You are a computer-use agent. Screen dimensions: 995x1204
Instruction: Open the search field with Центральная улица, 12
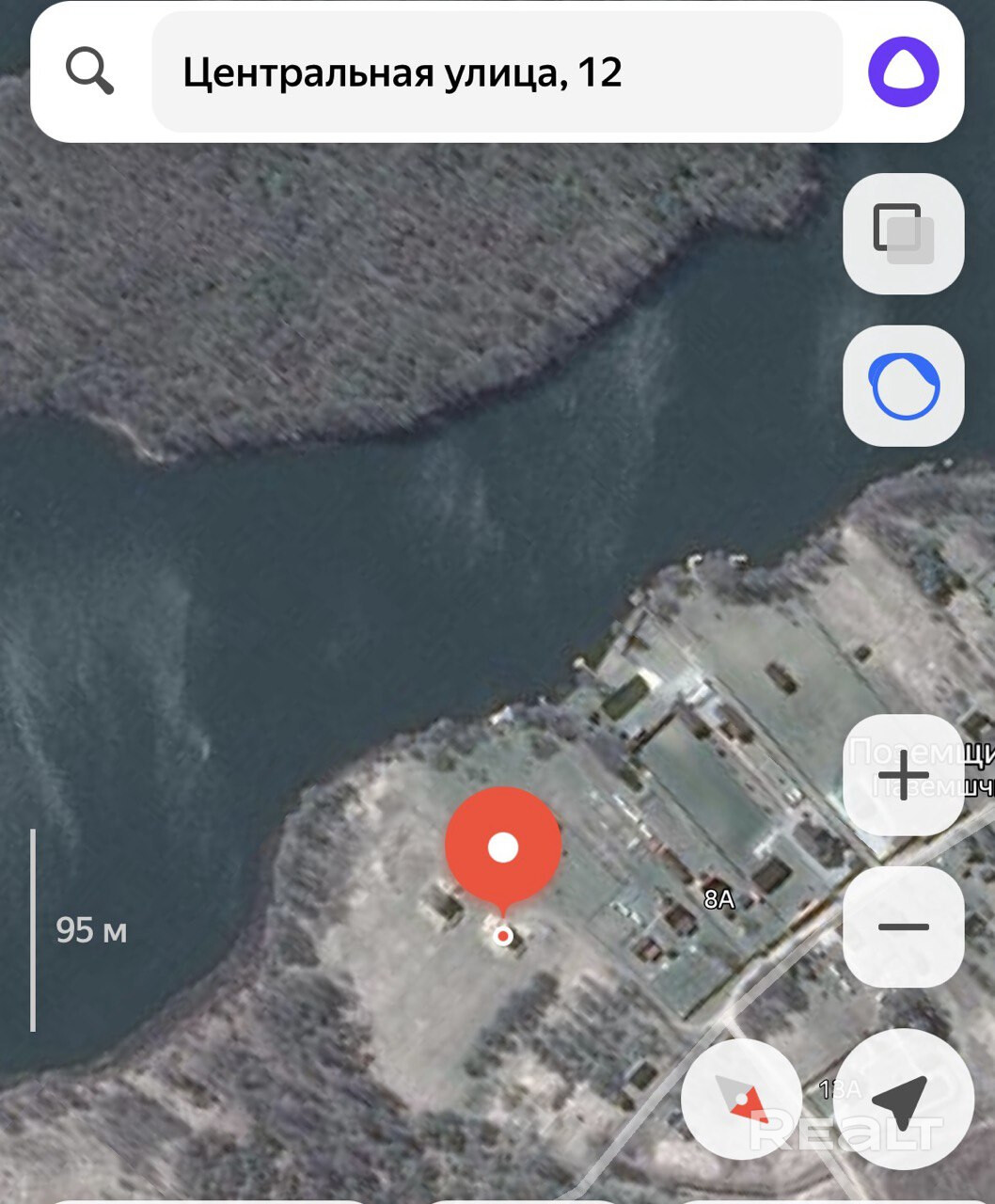point(497,72)
